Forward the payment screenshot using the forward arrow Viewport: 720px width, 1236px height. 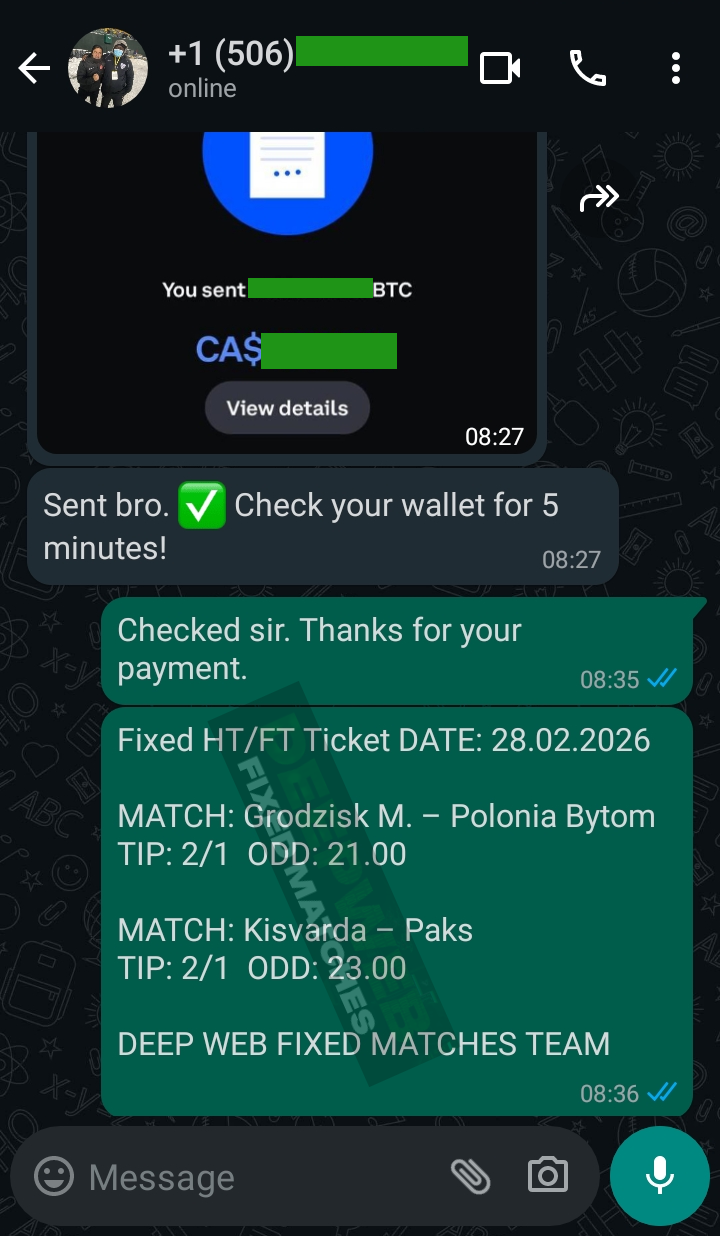pos(597,197)
